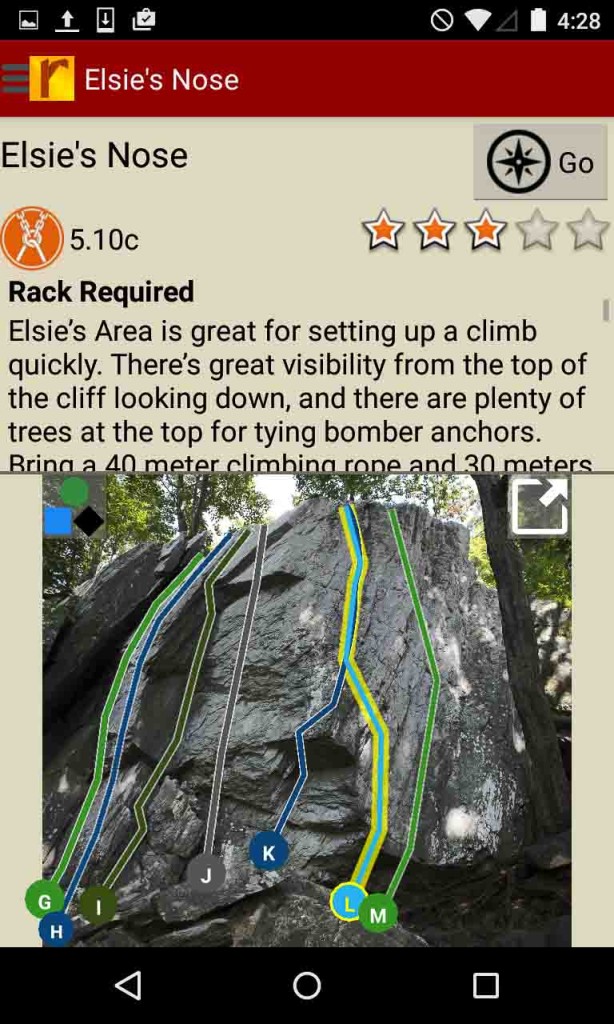Select route marker L
The width and height of the screenshot is (614, 1024).
click(348, 903)
